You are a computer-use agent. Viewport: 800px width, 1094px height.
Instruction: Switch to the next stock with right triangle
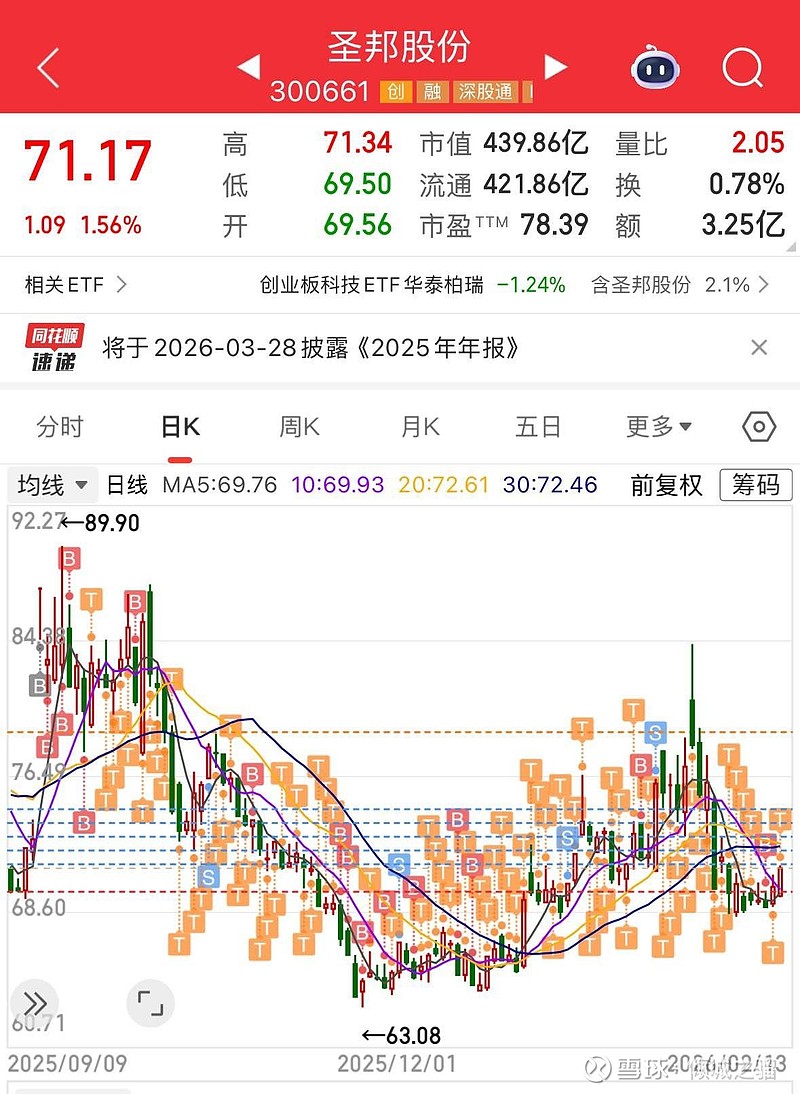(556, 67)
